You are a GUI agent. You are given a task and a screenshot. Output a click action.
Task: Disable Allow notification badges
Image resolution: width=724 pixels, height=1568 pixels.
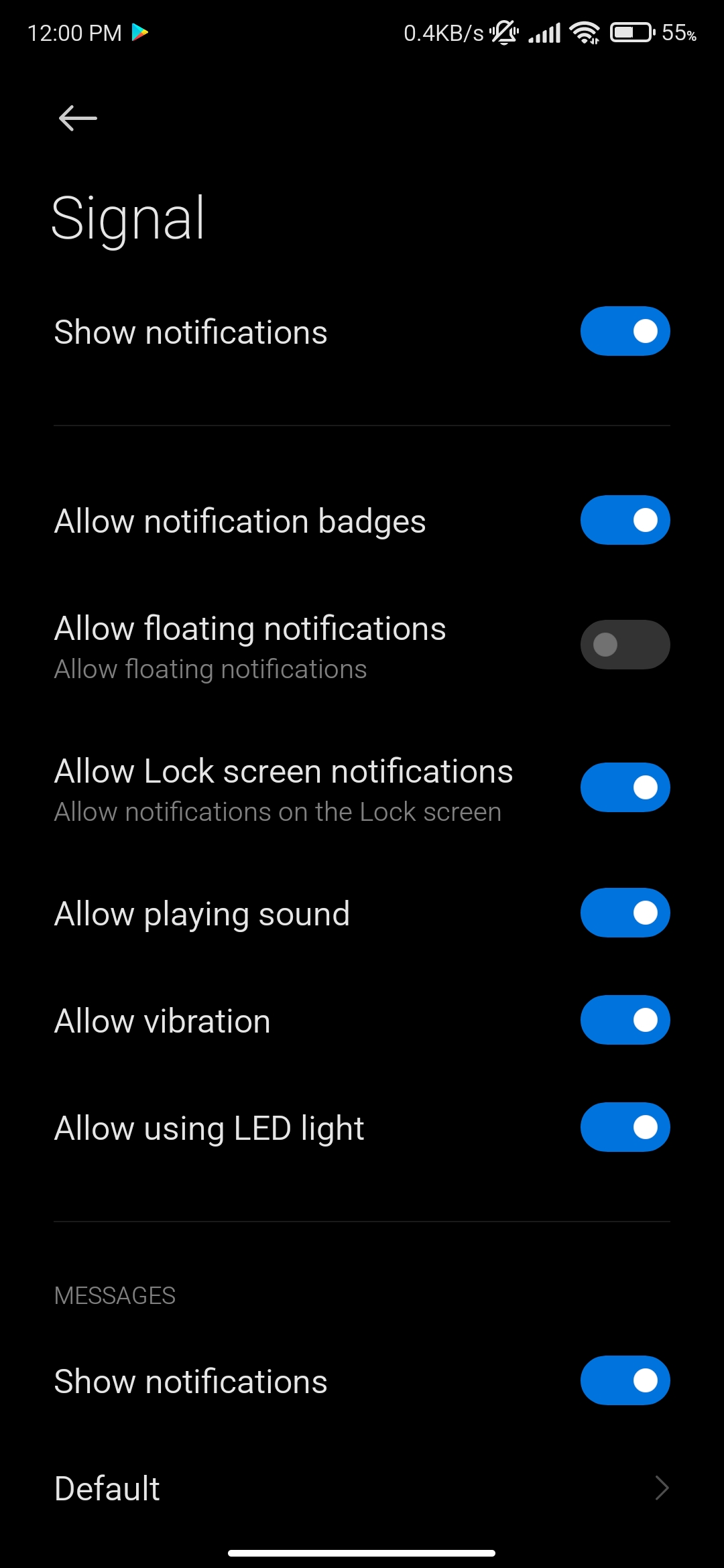point(625,520)
